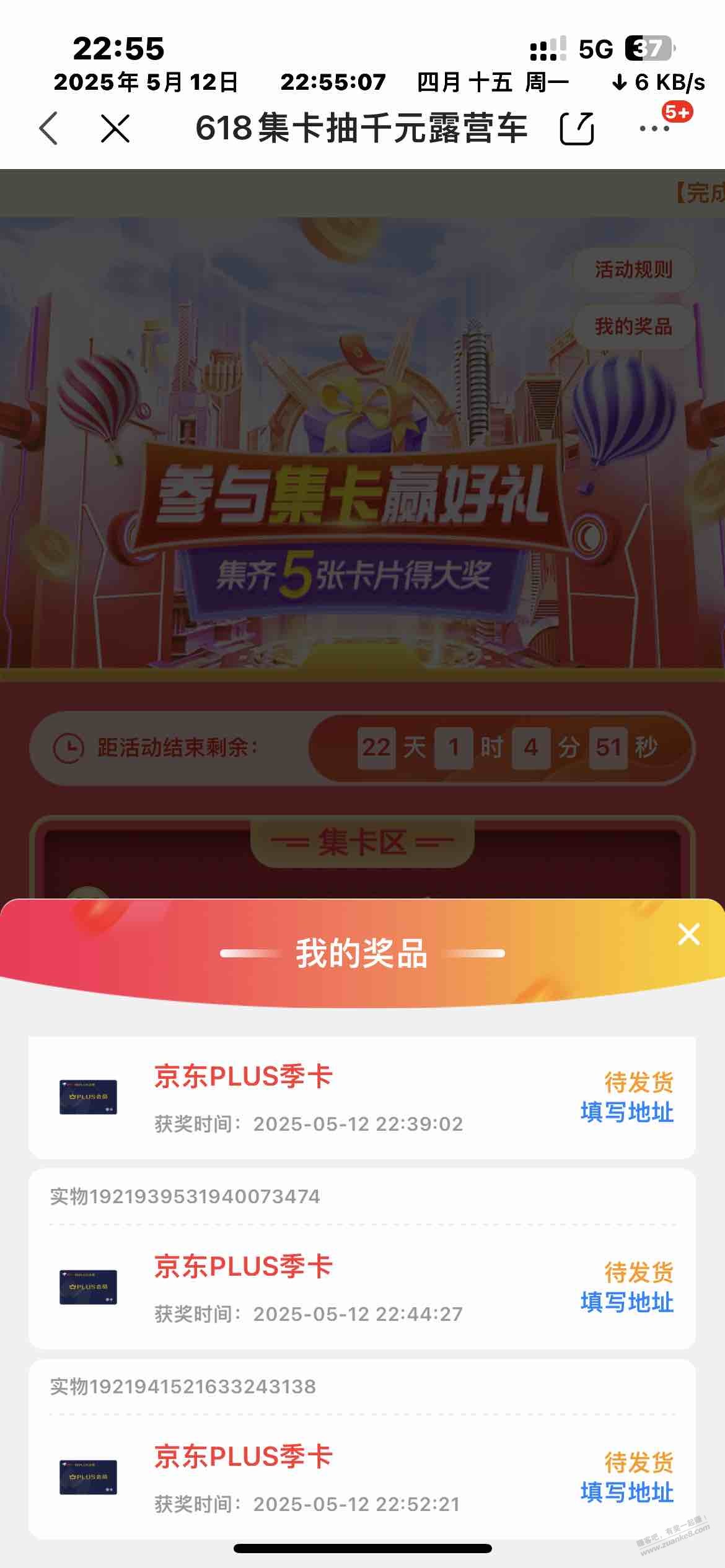Open the three-dot more menu
The image size is (725, 1568).
click(654, 129)
